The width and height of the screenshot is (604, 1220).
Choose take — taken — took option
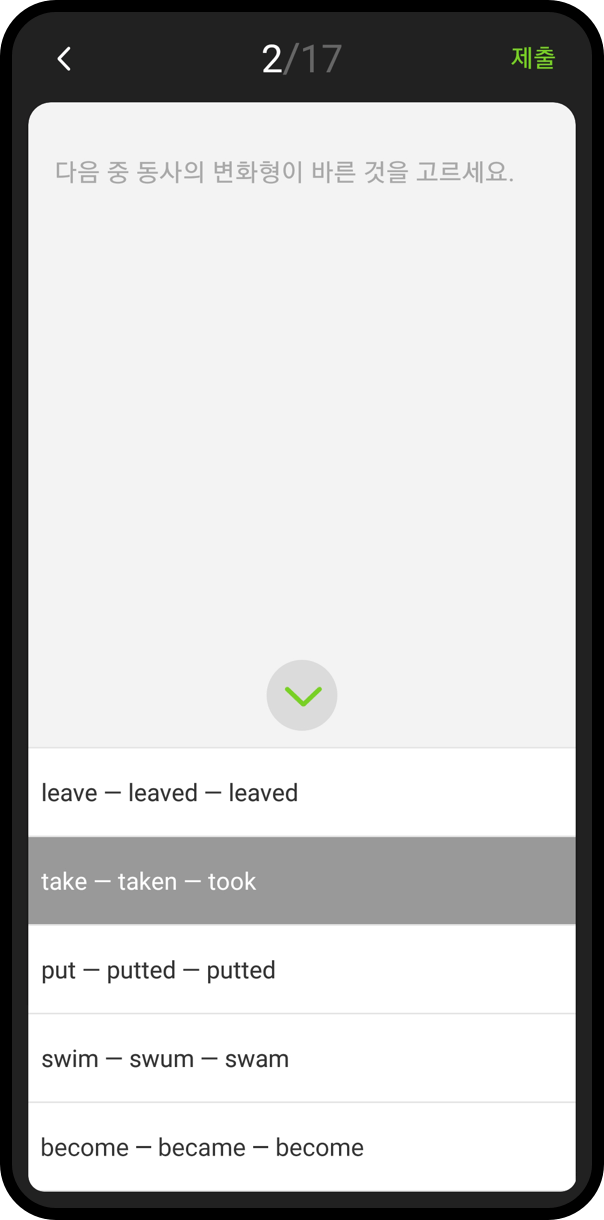click(302, 881)
